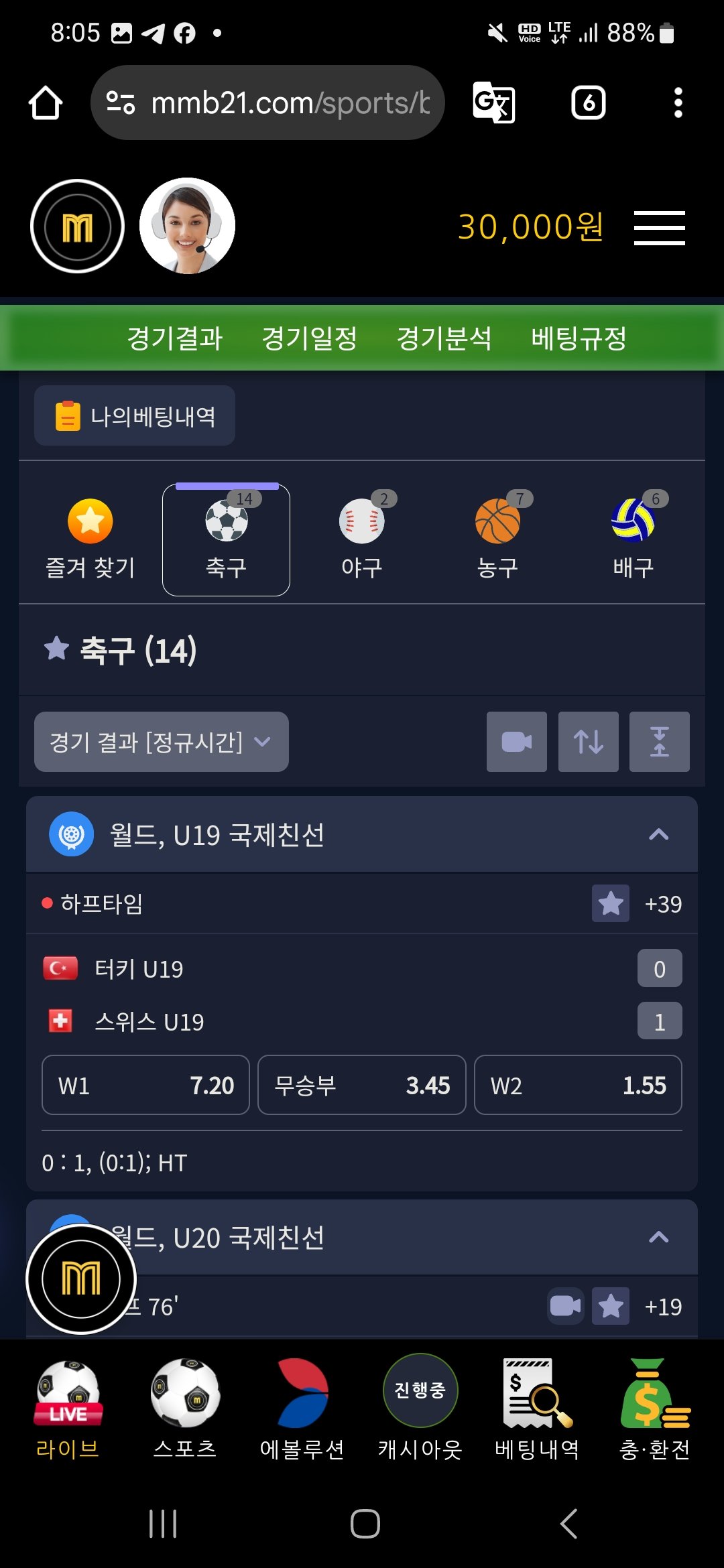The height and width of the screenshot is (1568, 724).
Task: Switch to 야구 sport tab
Action: pos(362,539)
